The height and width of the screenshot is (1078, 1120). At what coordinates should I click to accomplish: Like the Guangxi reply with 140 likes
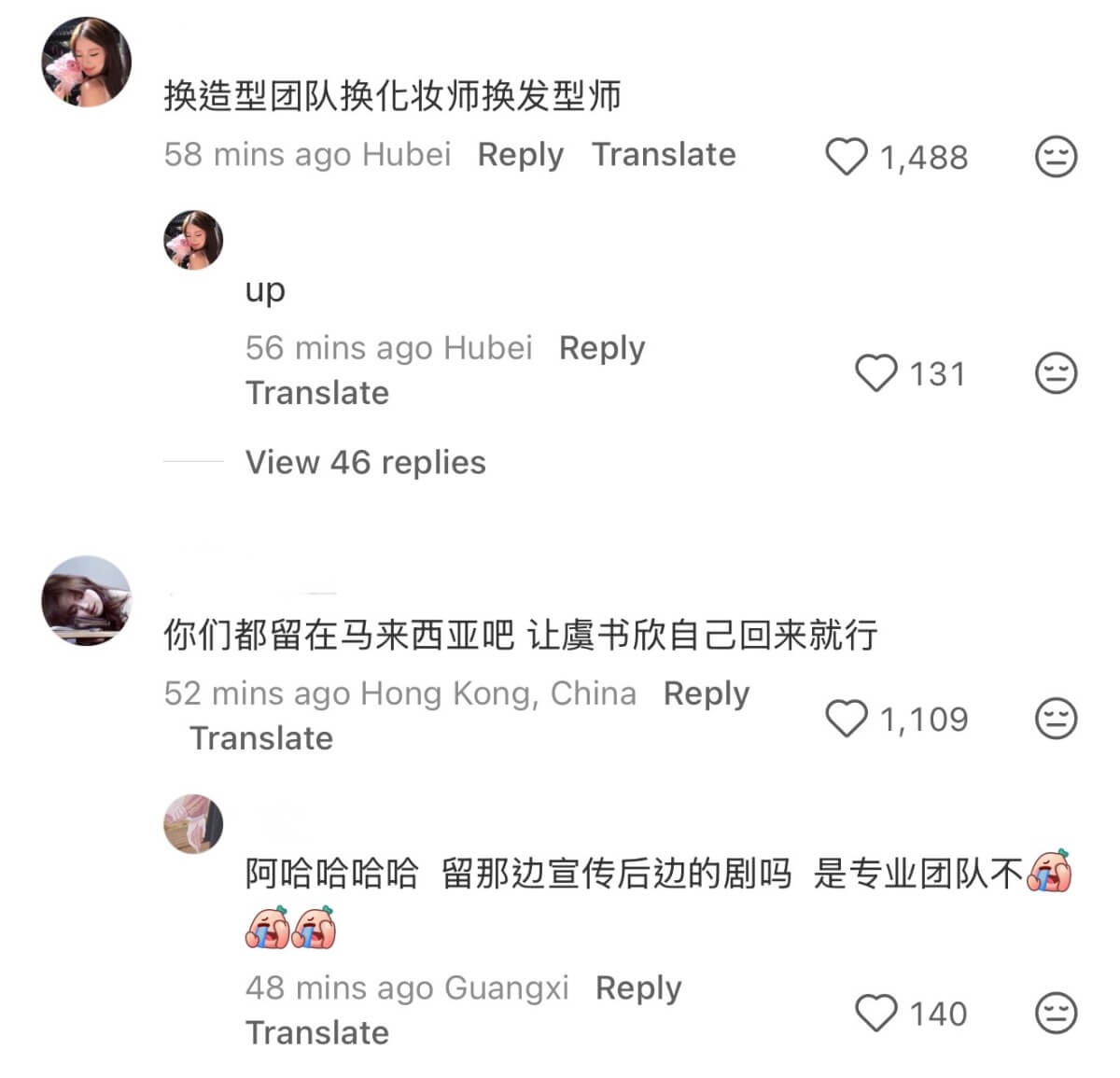[x=875, y=1014]
